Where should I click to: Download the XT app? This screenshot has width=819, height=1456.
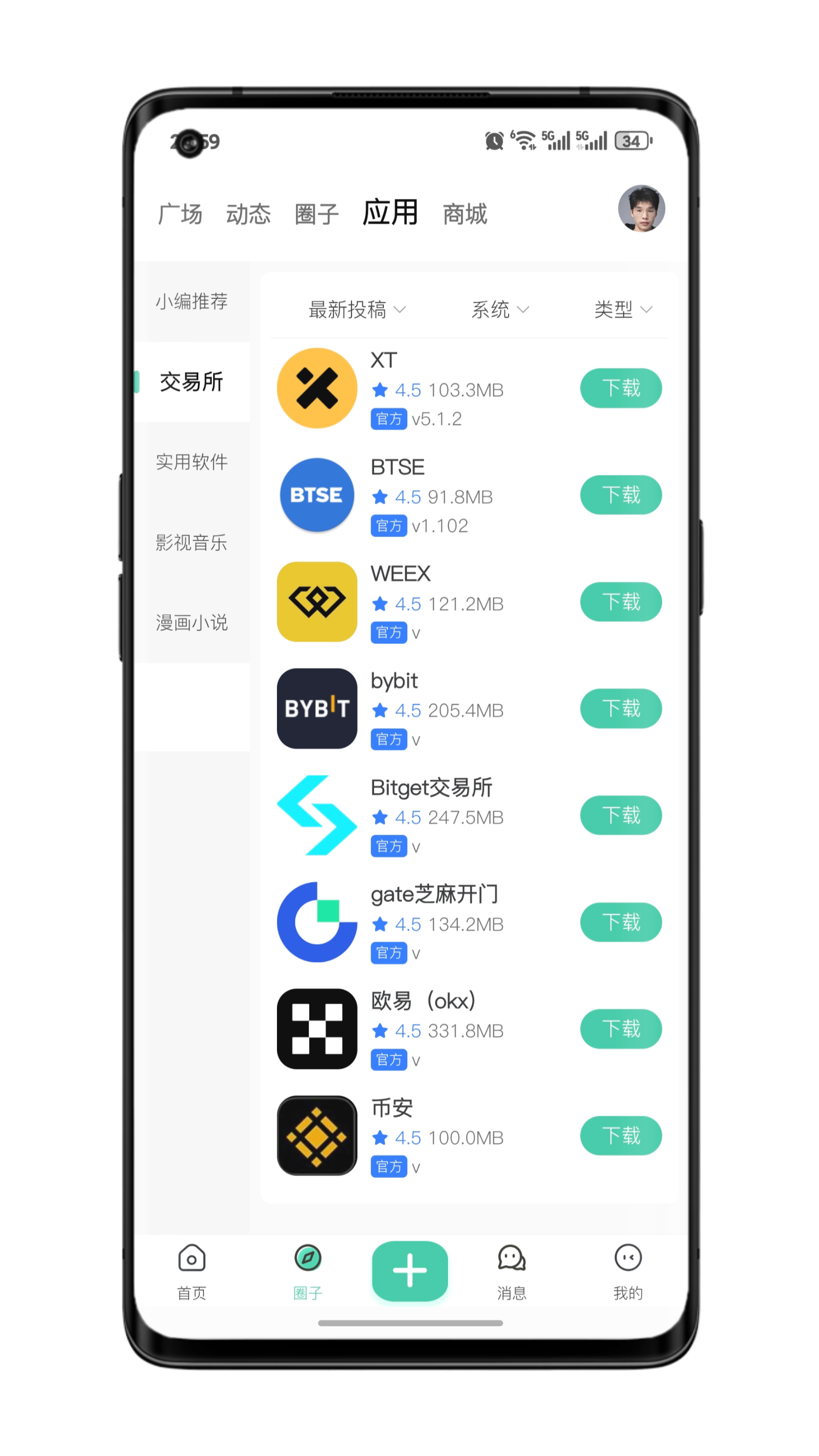621,389
